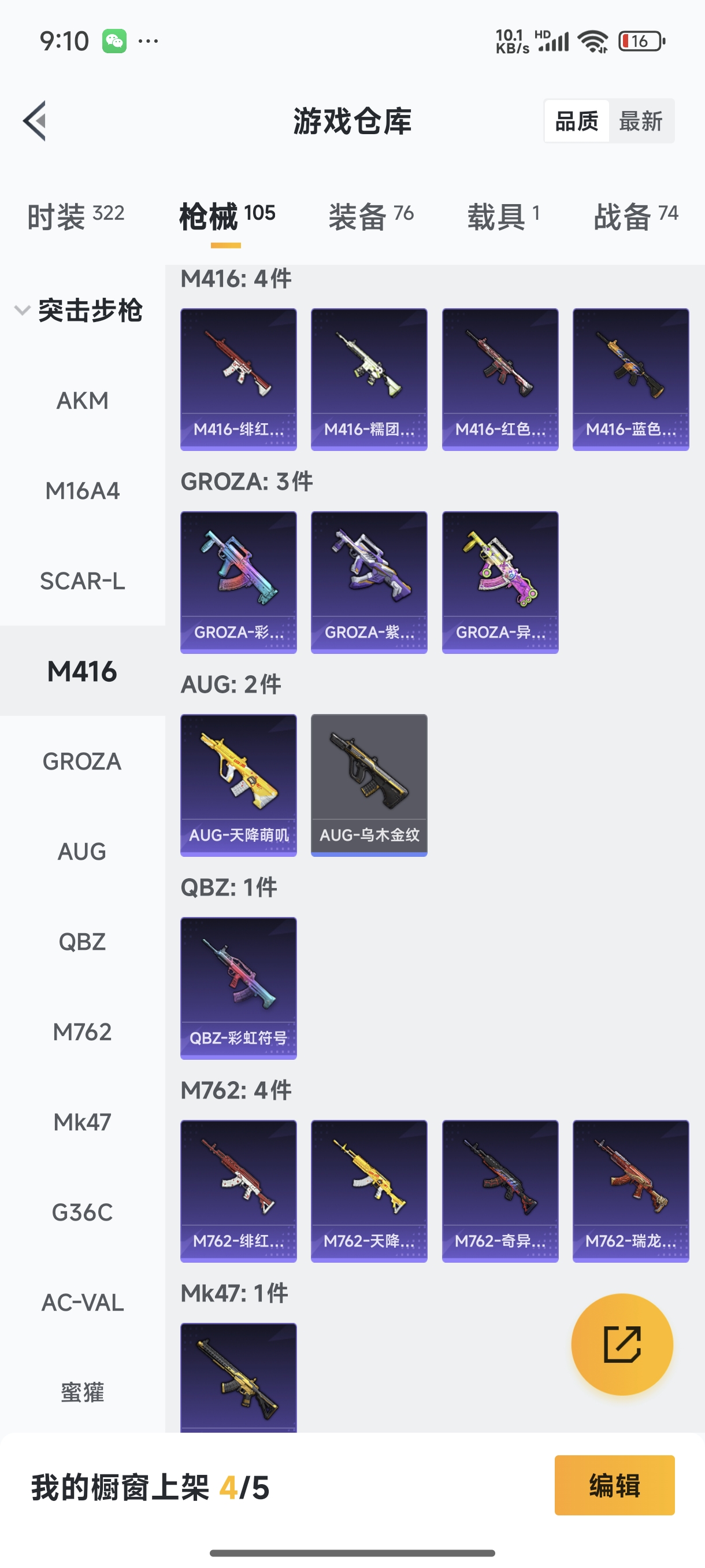Jump to the SCAR-L section
The width and height of the screenshot is (705, 1568).
point(82,580)
